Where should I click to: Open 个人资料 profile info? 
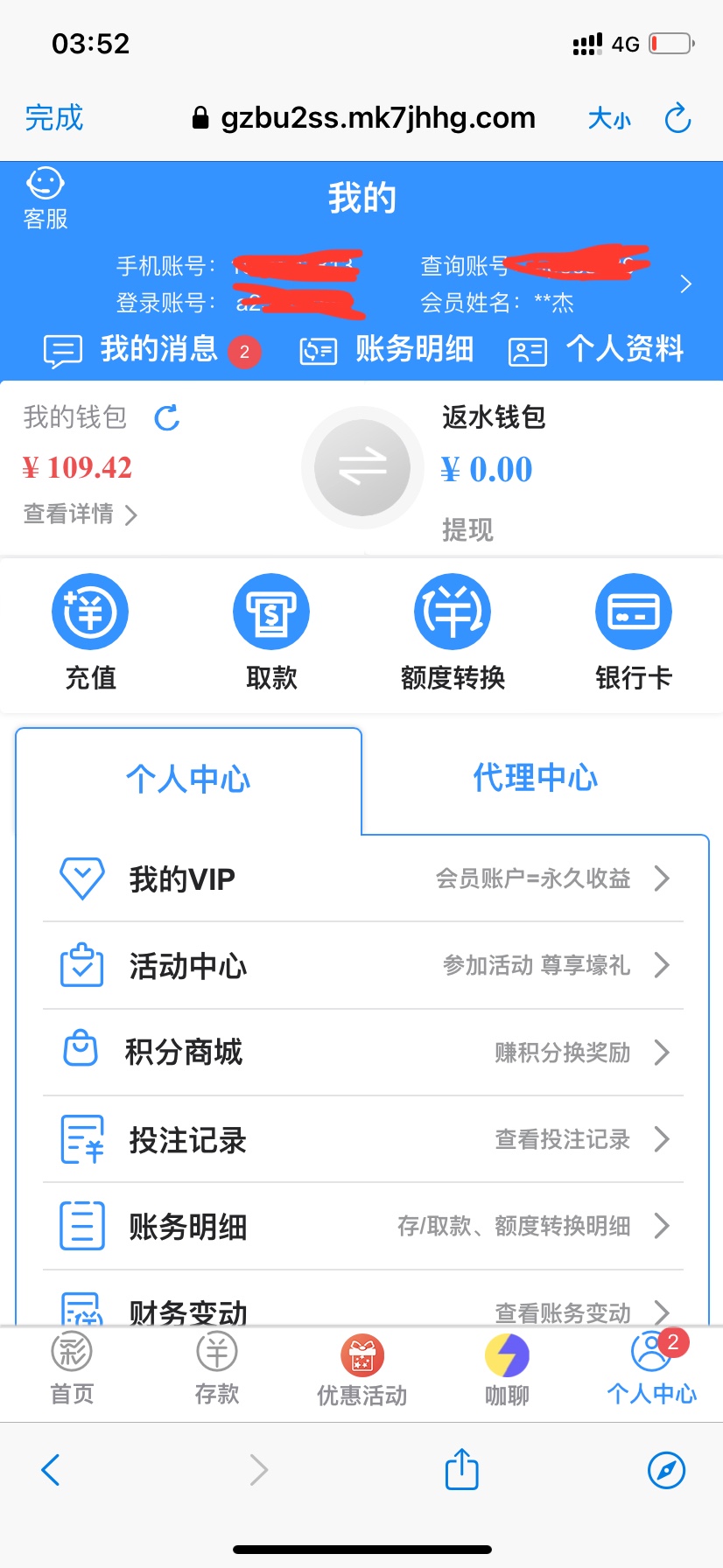click(x=596, y=350)
